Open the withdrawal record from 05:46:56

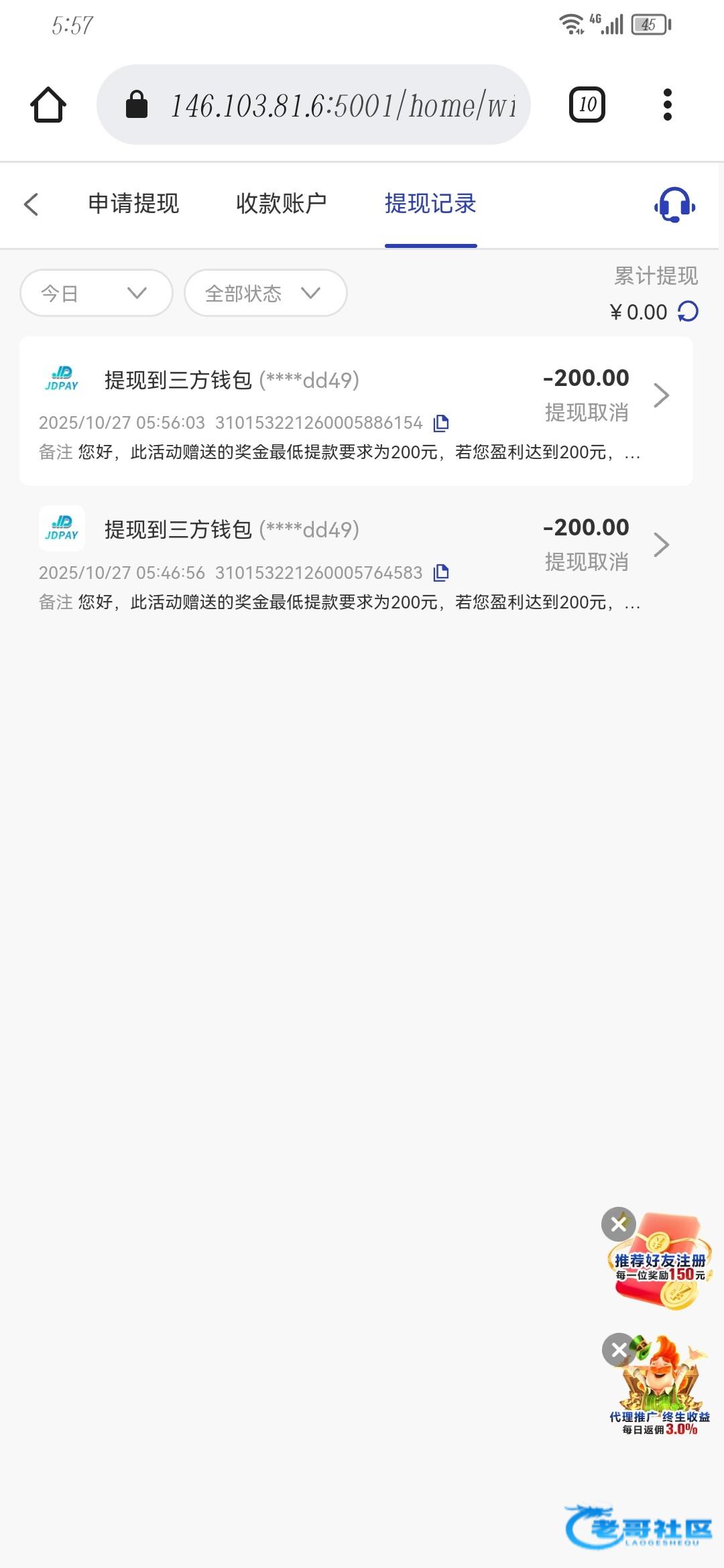coord(356,561)
